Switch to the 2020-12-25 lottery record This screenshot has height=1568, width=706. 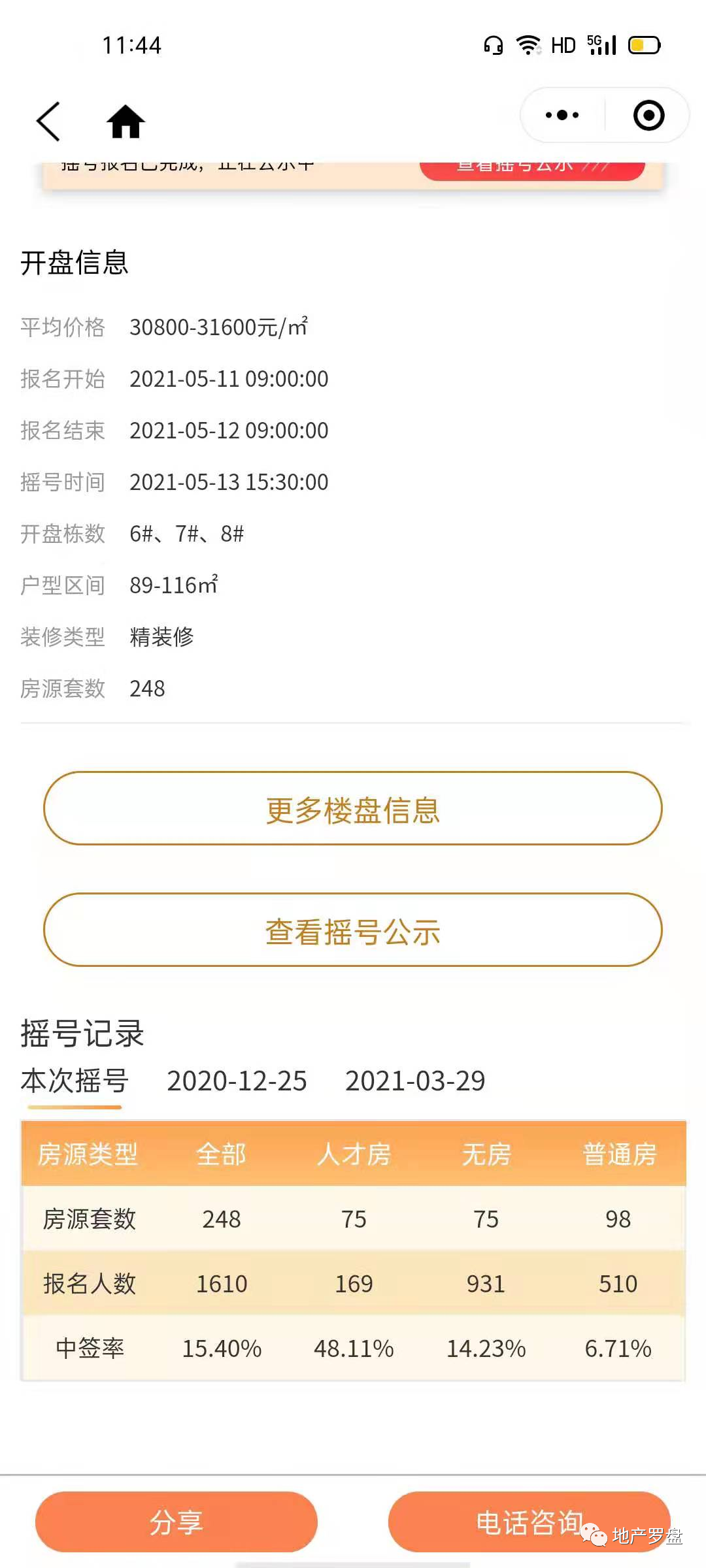[237, 1081]
